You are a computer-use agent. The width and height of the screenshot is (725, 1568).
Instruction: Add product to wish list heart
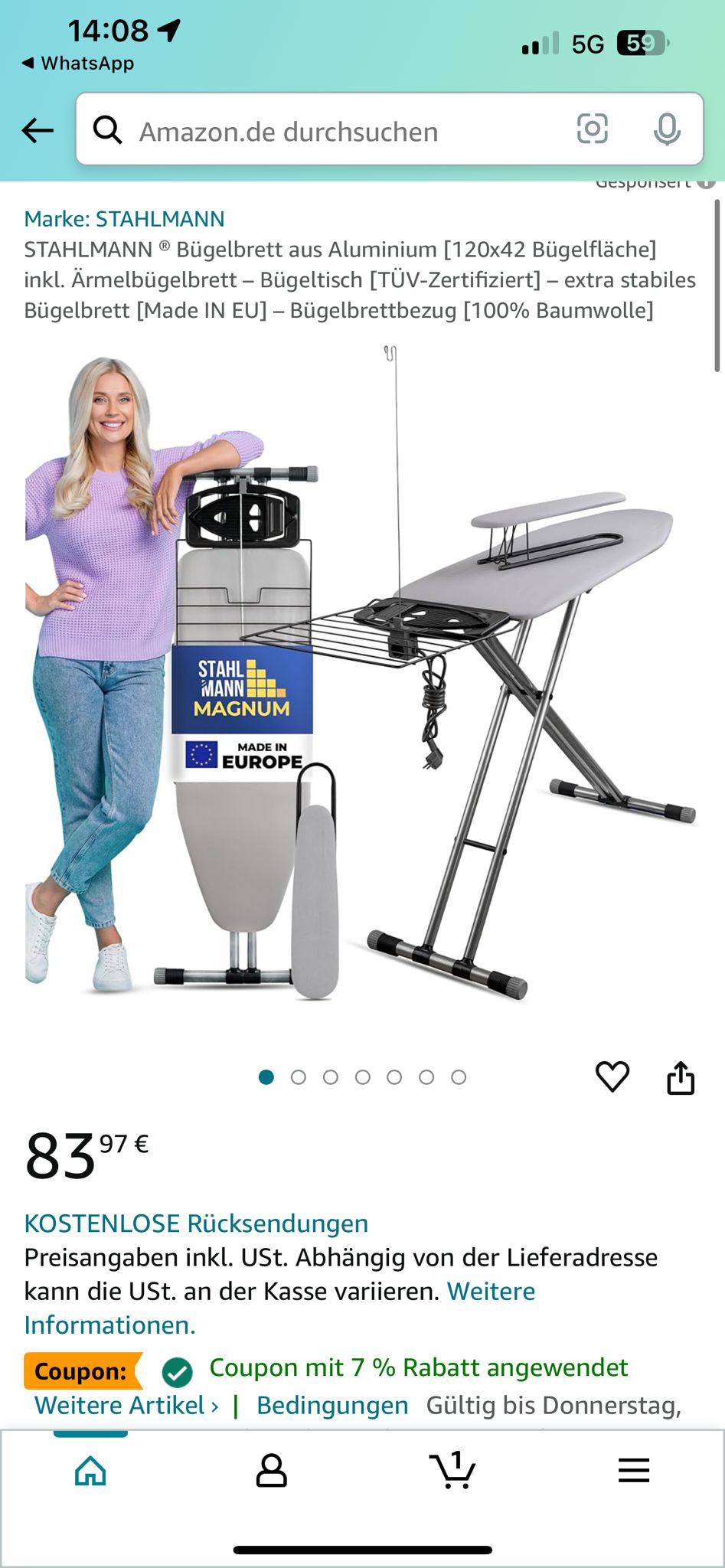pos(612,1076)
